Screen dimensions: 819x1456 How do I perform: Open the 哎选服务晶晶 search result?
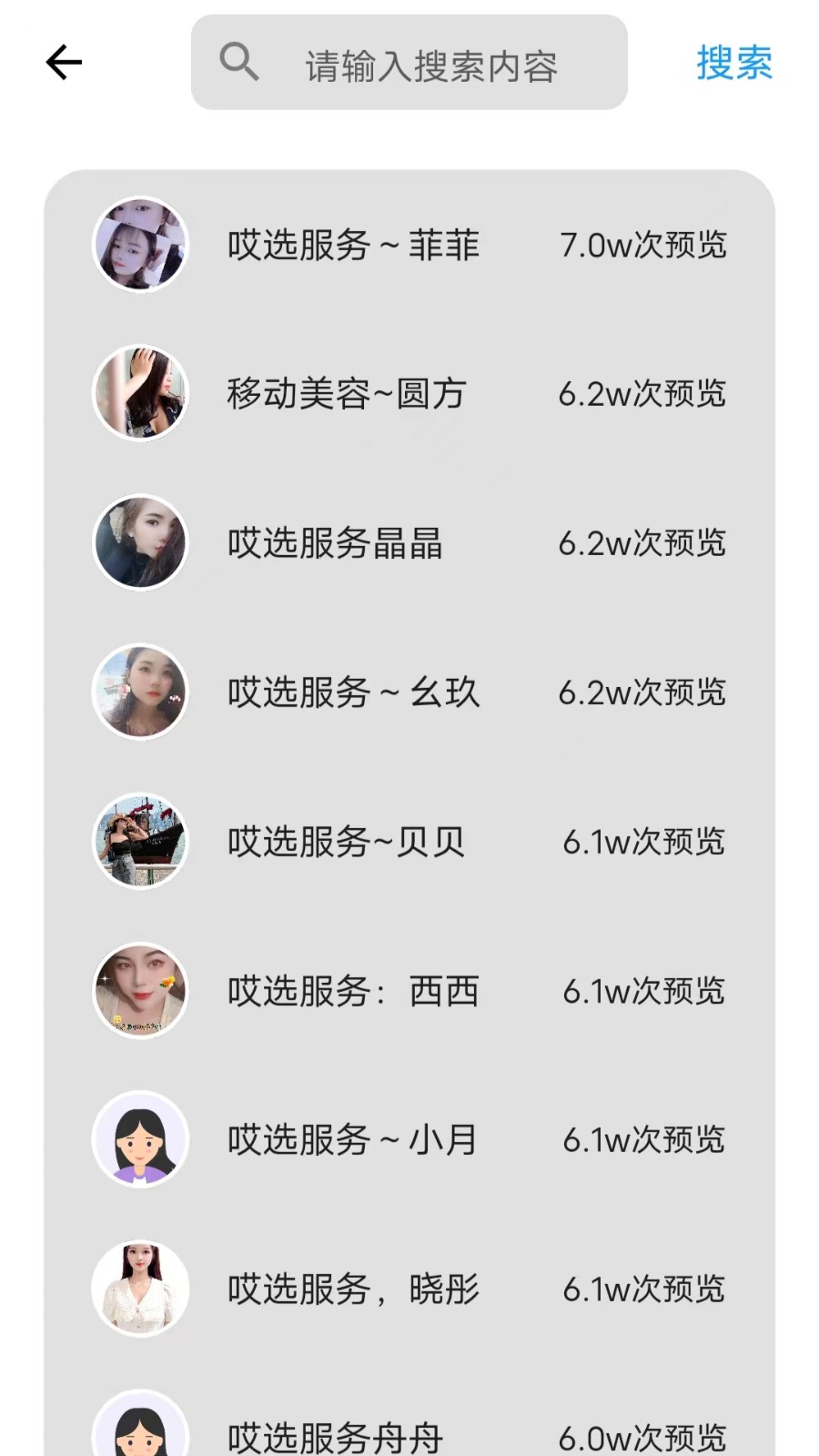[x=332, y=543]
